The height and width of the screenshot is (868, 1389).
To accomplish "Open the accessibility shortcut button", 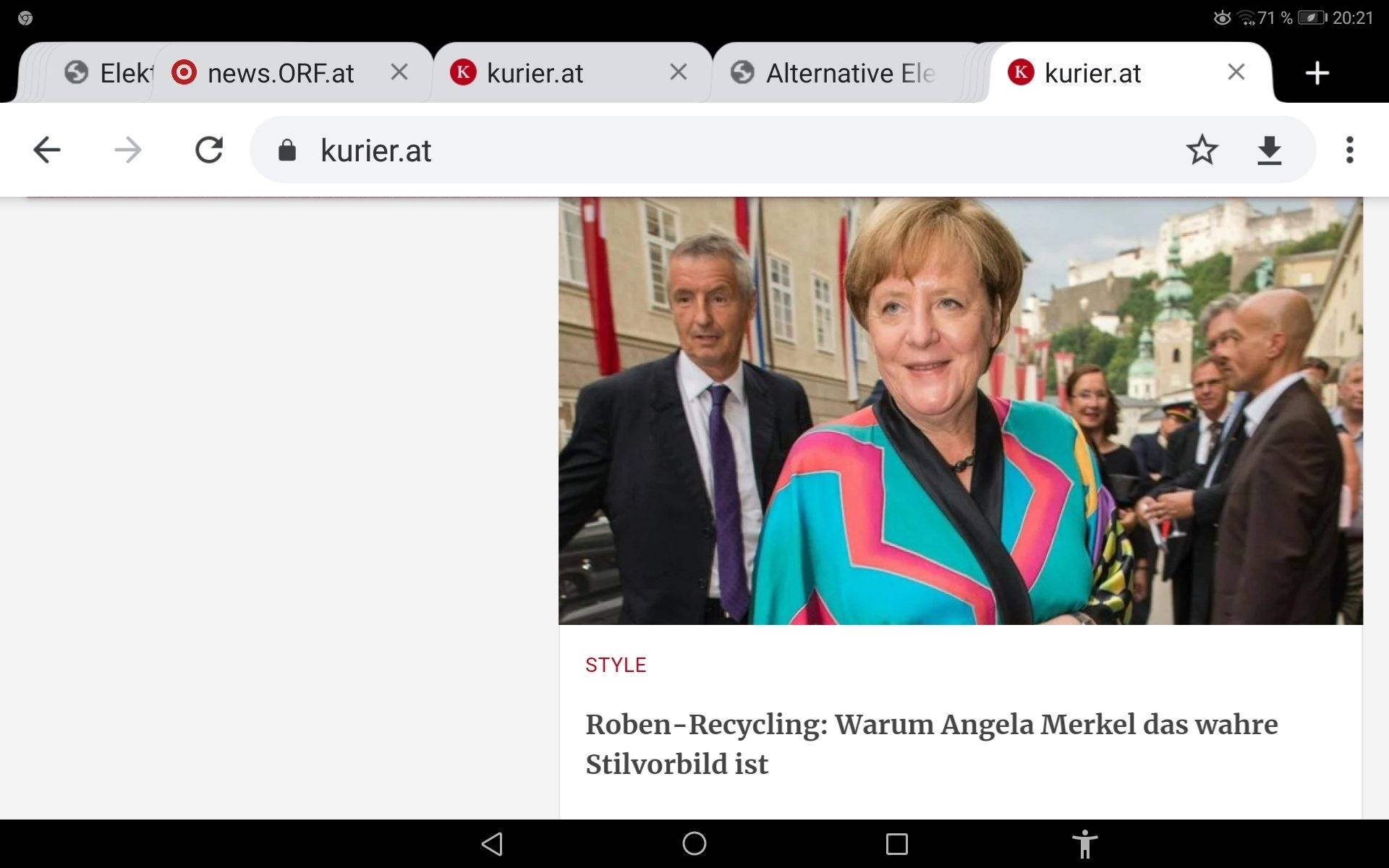I will pyautogui.click(x=1084, y=843).
